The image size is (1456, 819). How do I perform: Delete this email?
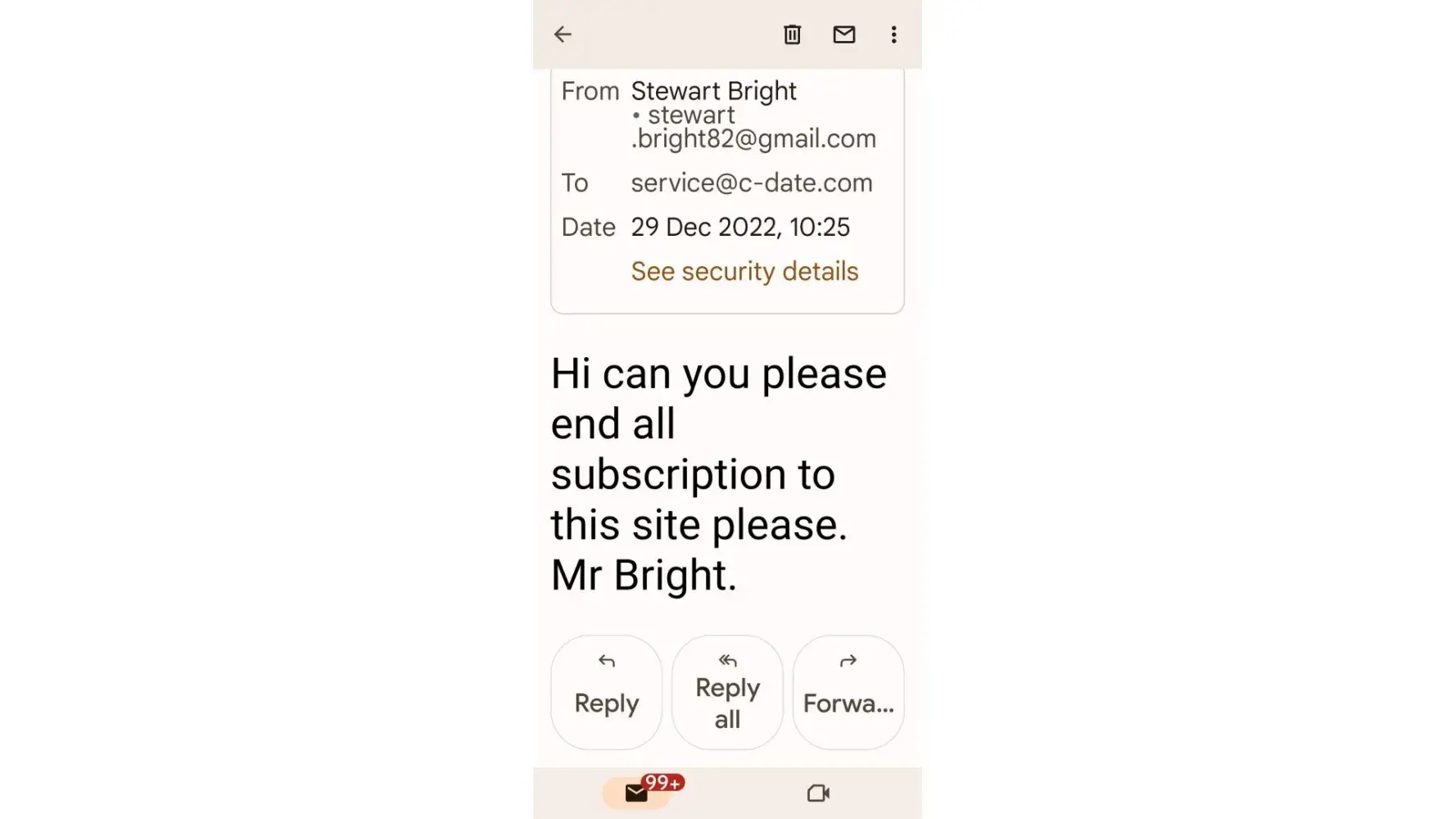point(792,34)
